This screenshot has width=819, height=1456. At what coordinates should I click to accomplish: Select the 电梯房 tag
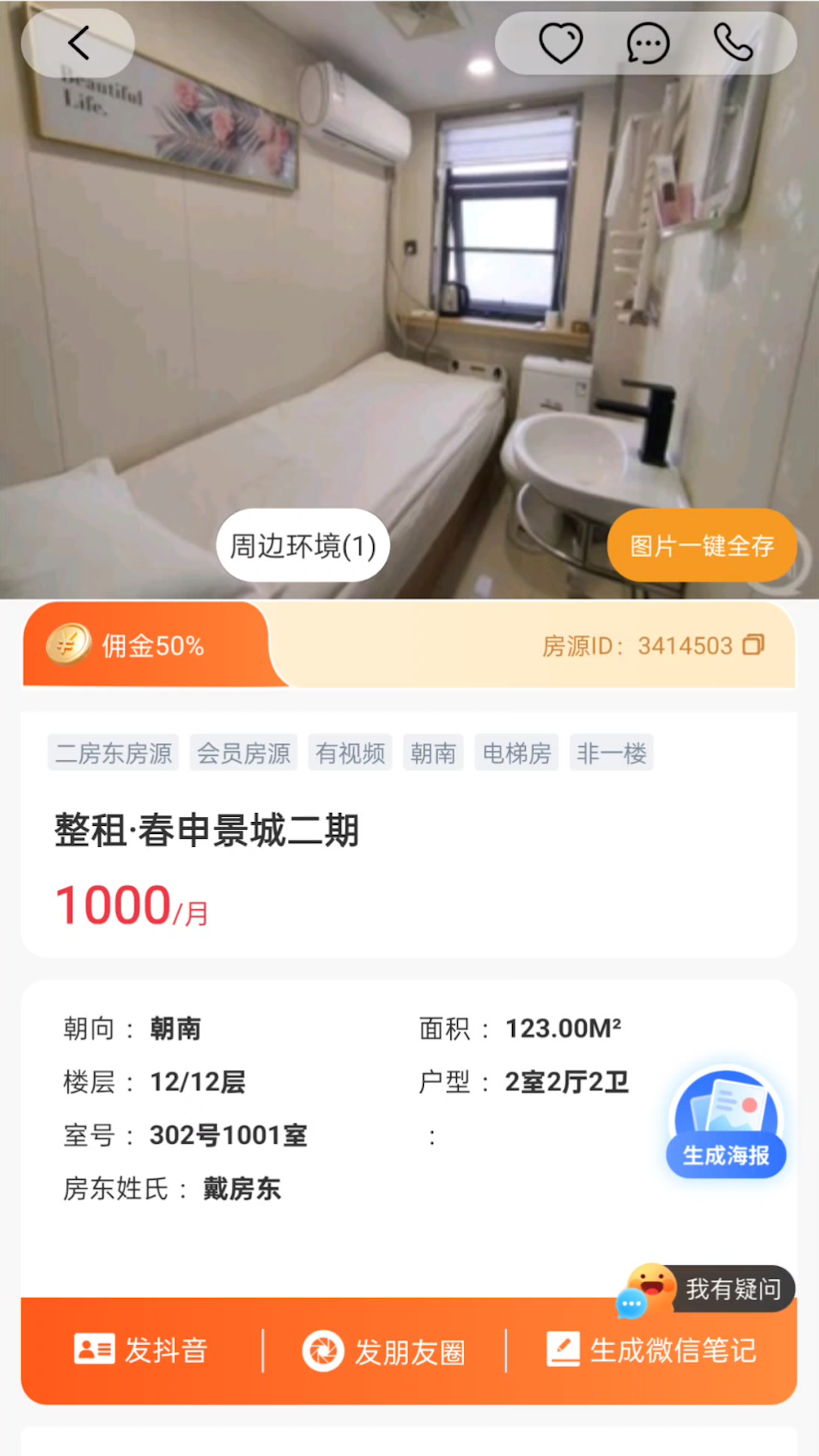click(x=516, y=752)
